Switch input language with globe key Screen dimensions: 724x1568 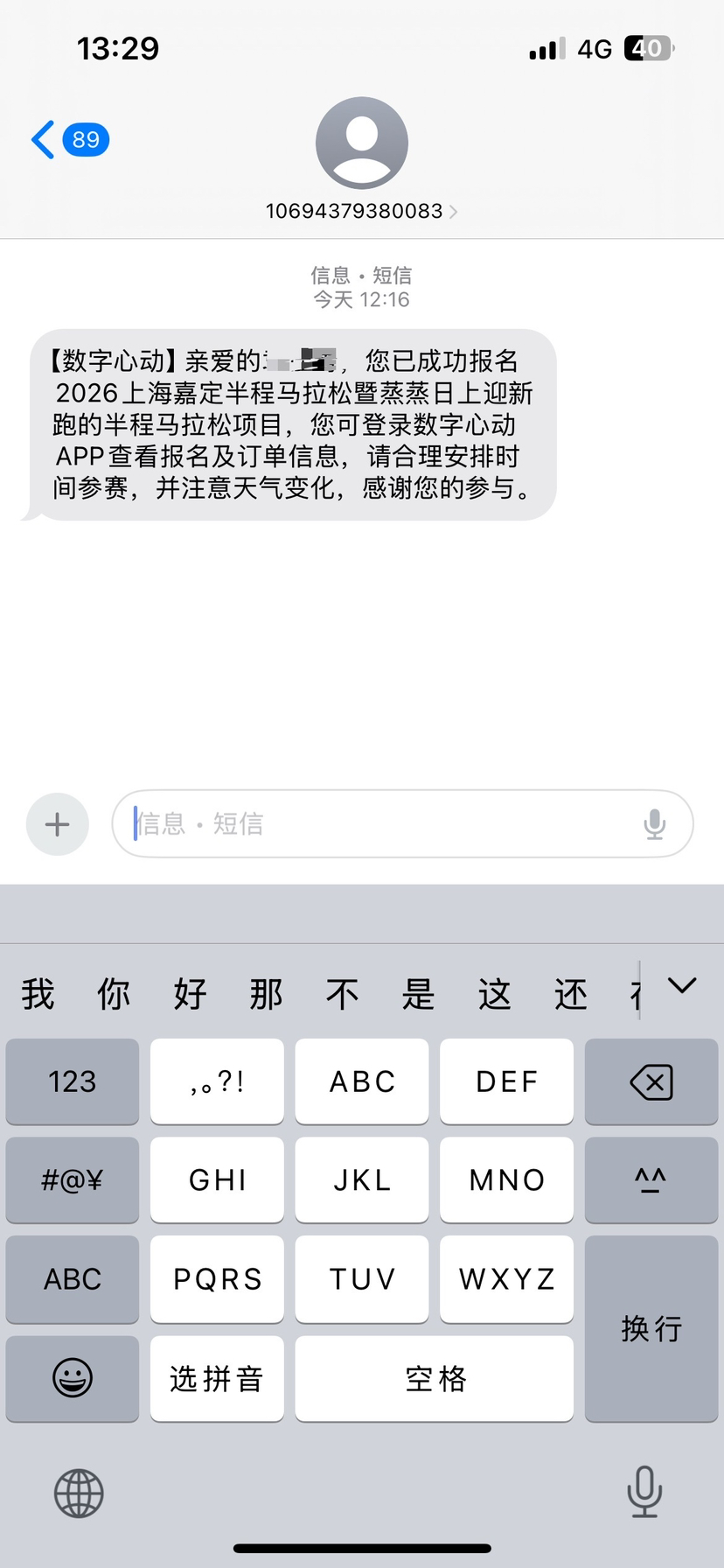pos(79,1493)
